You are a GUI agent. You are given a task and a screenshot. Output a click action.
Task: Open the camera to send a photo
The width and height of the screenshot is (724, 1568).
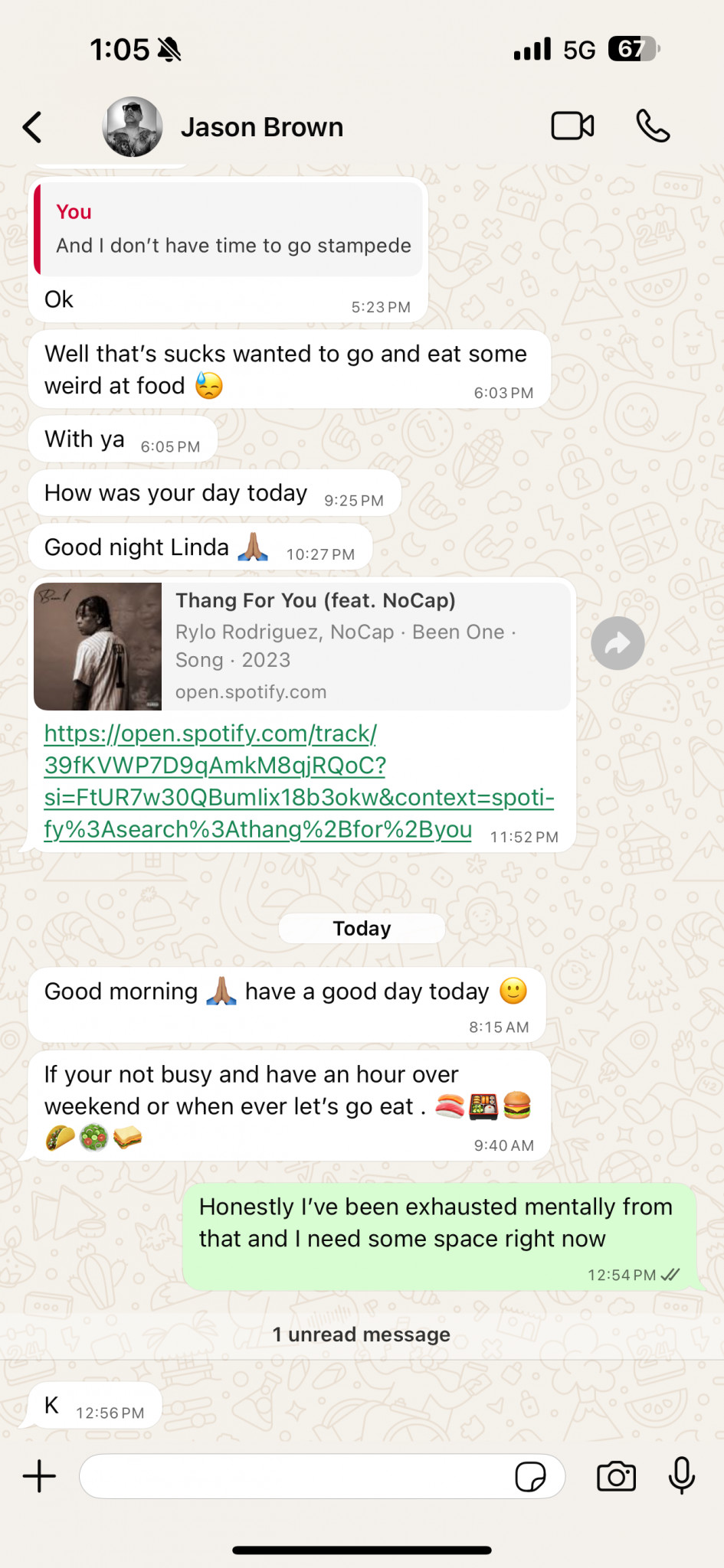tap(616, 1475)
